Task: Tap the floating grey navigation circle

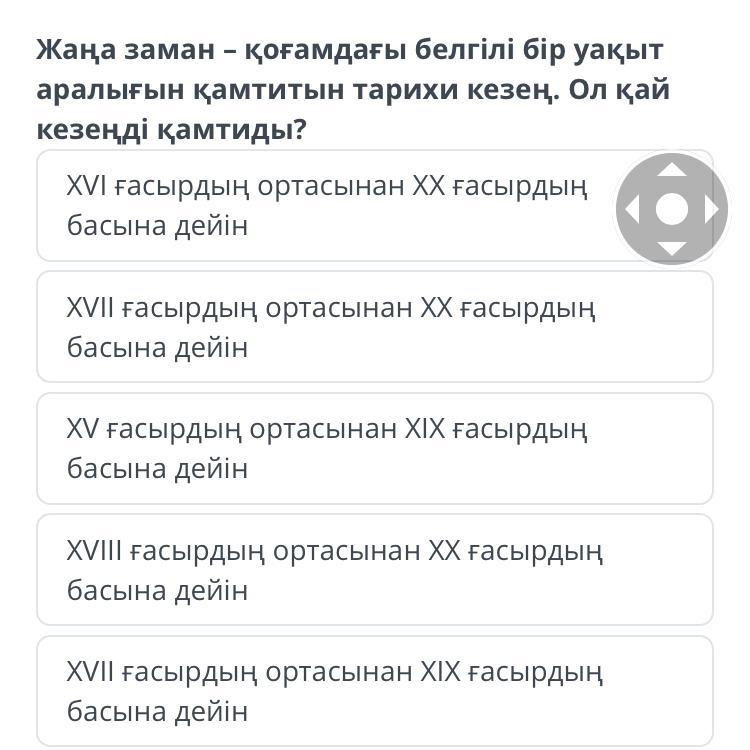Action: coord(671,209)
